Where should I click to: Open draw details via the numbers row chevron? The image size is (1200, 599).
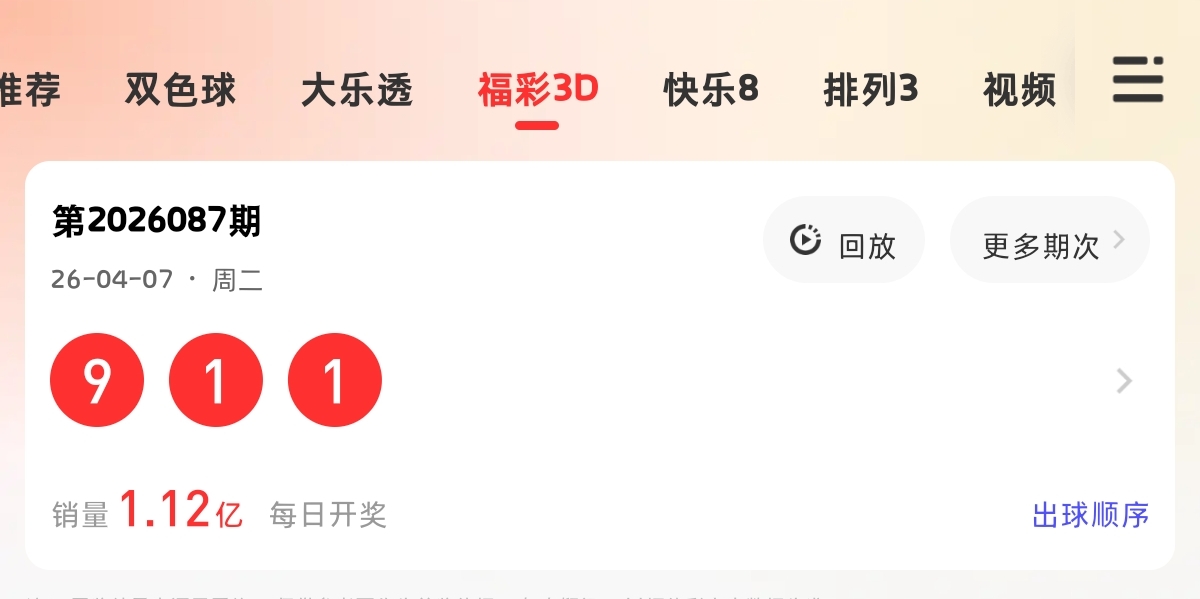point(1124,381)
